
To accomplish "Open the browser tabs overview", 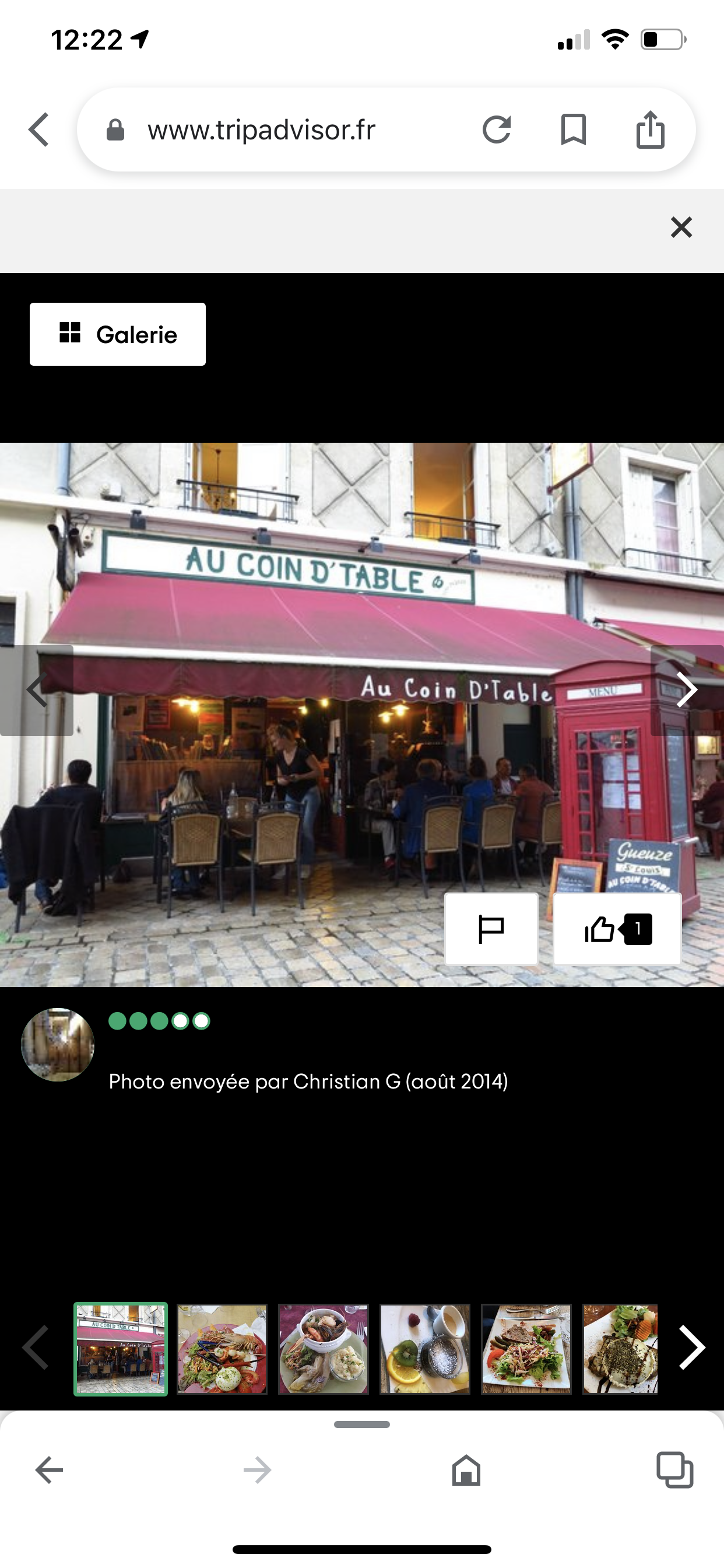I will (x=674, y=1471).
